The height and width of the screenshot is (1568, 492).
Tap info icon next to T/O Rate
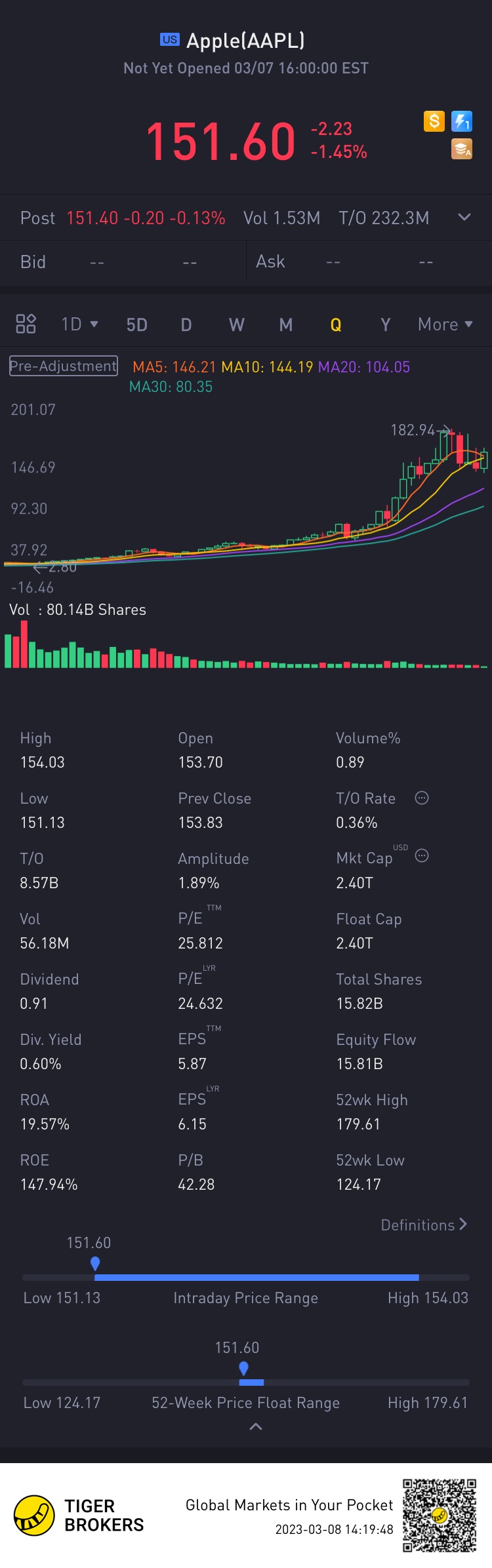[422, 798]
